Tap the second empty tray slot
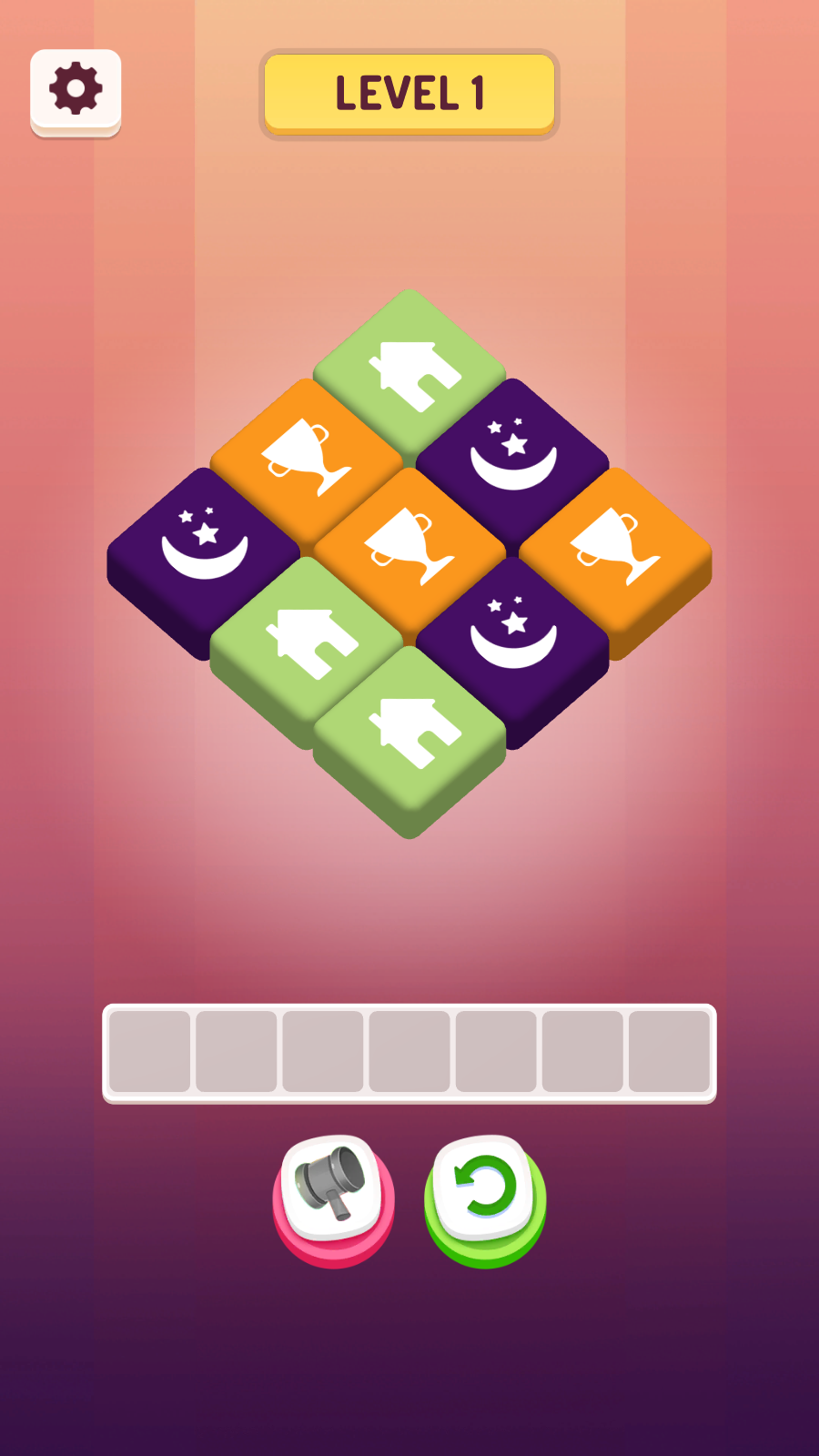The width and height of the screenshot is (819, 1456). point(237,1051)
